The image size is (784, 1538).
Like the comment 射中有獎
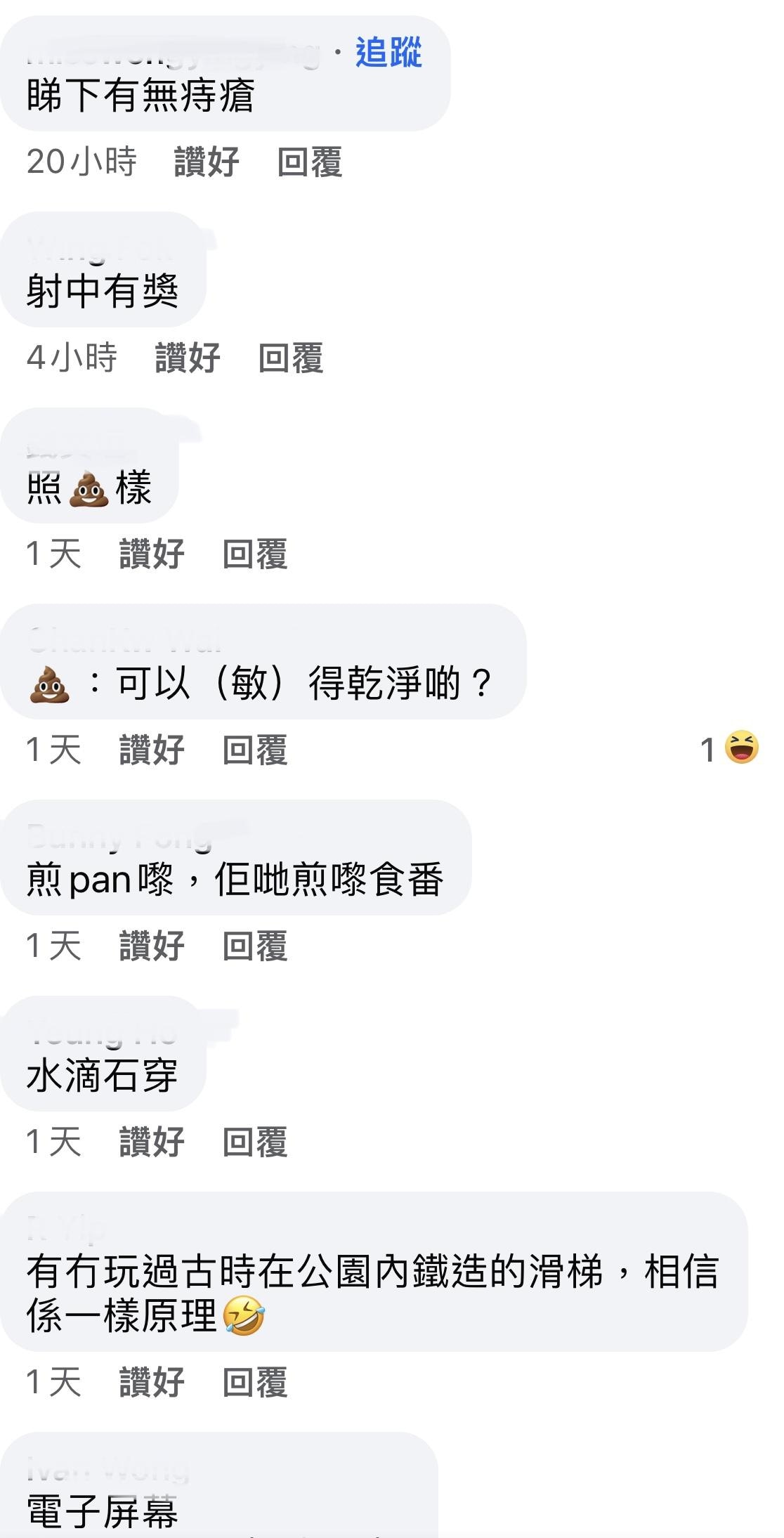click(188, 358)
